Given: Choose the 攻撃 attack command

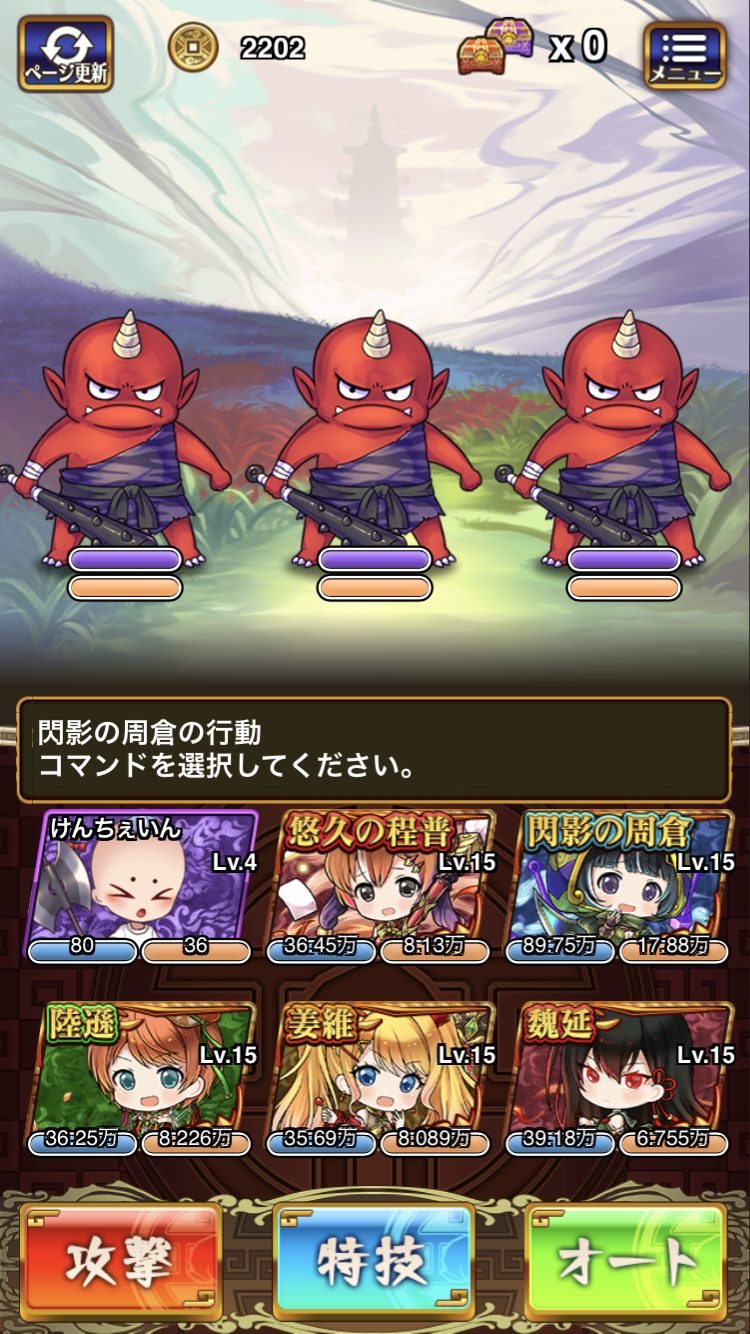Looking at the screenshot, I should tap(121, 1264).
